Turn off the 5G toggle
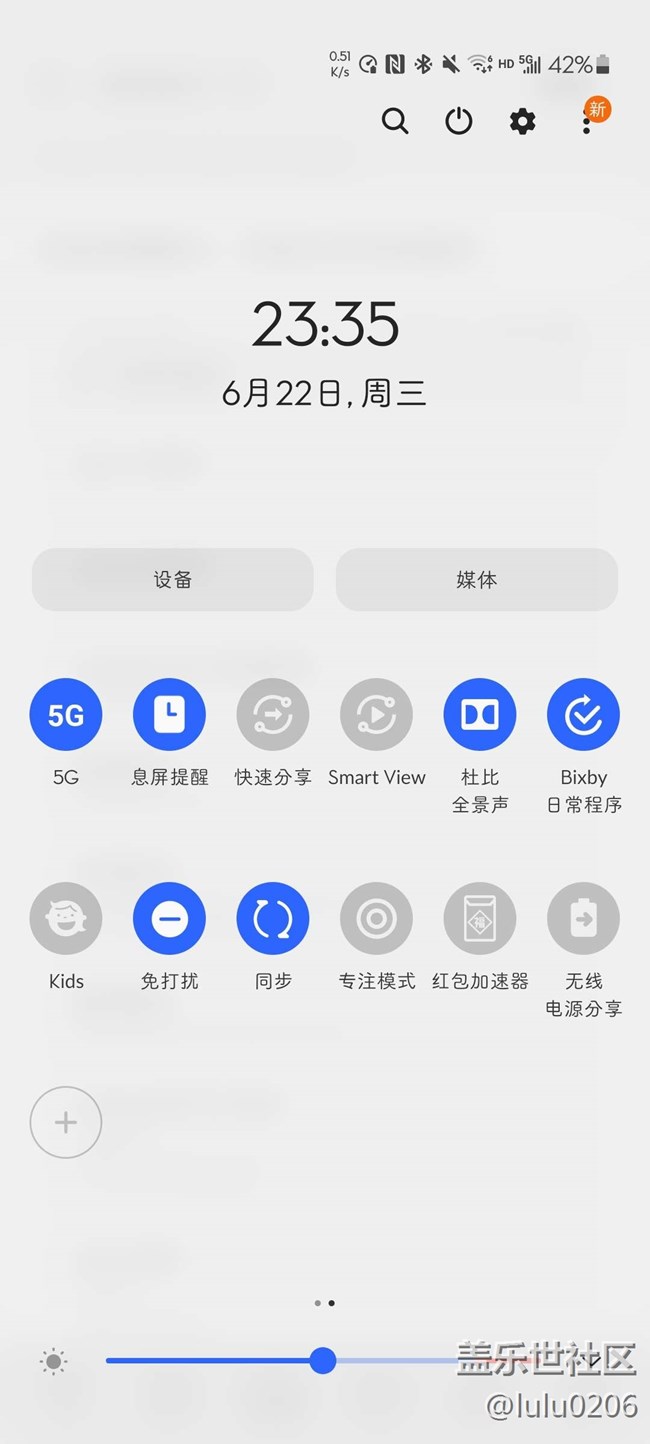This screenshot has width=650, height=1444. [x=66, y=715]
